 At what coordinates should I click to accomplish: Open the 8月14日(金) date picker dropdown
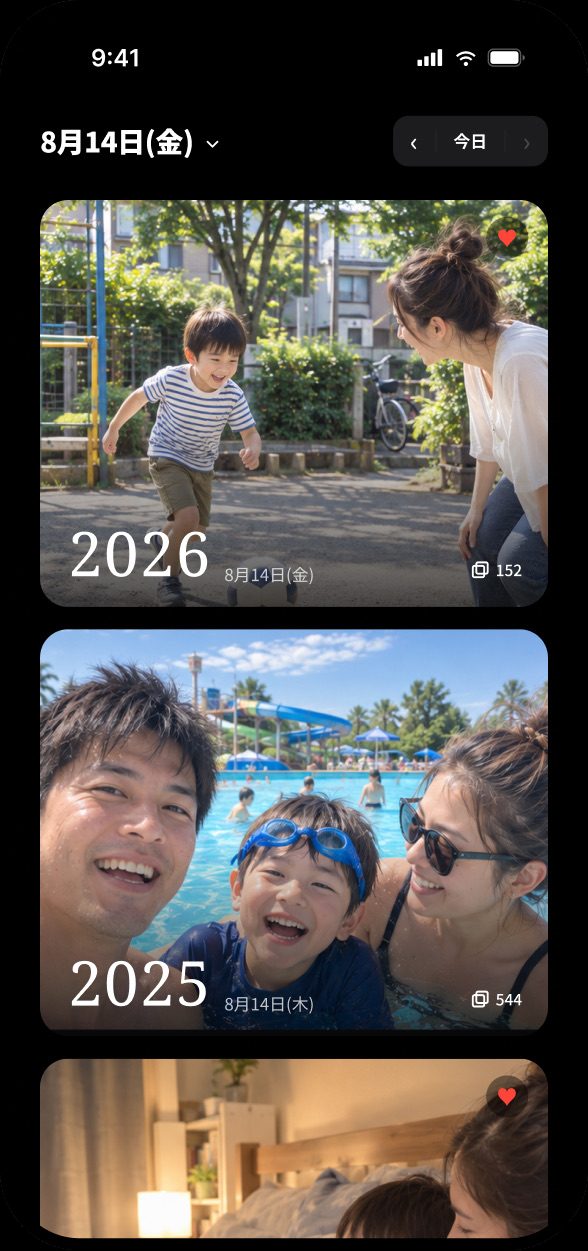tap(130, 143)
